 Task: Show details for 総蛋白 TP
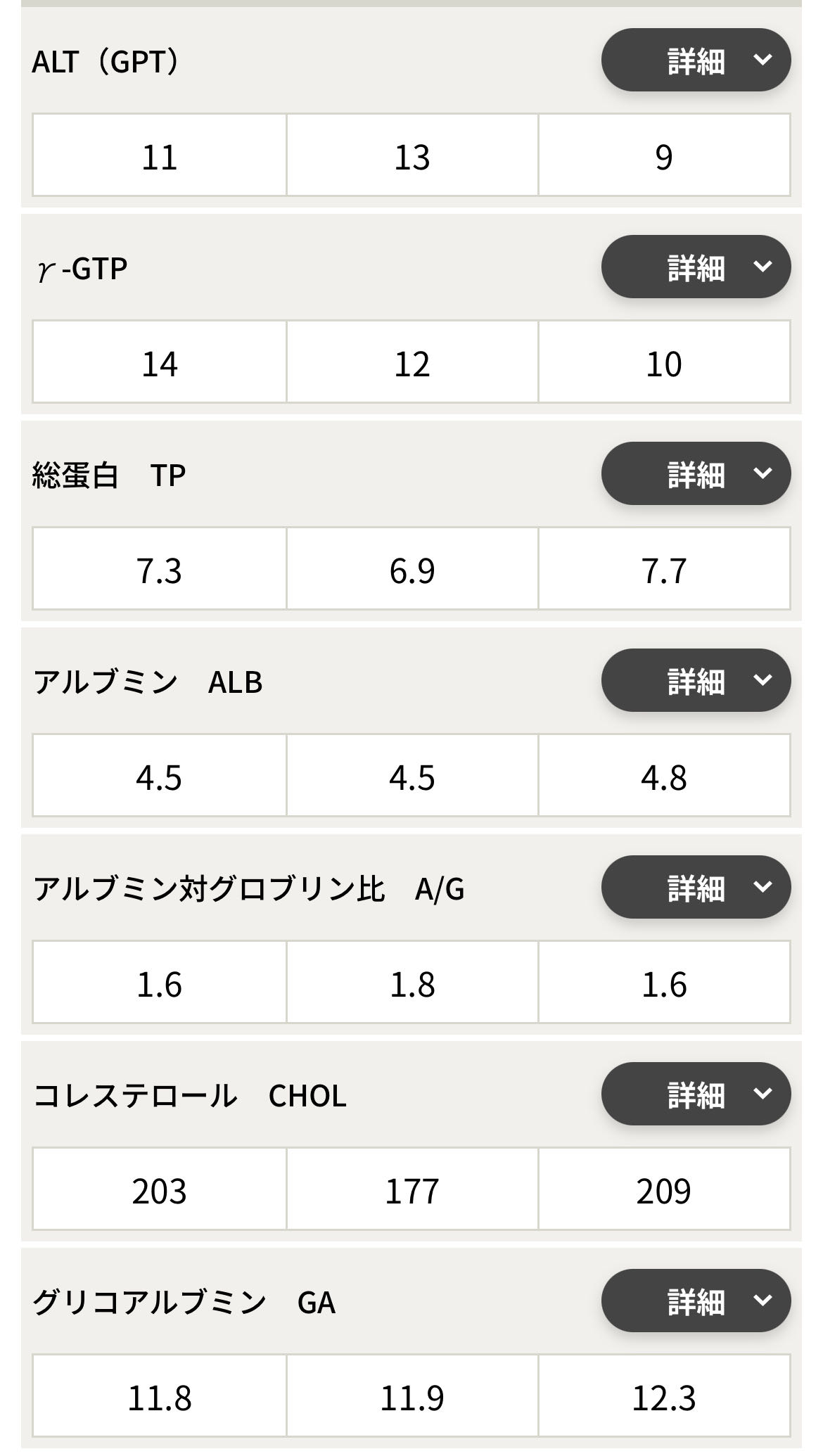pos(696,474)
